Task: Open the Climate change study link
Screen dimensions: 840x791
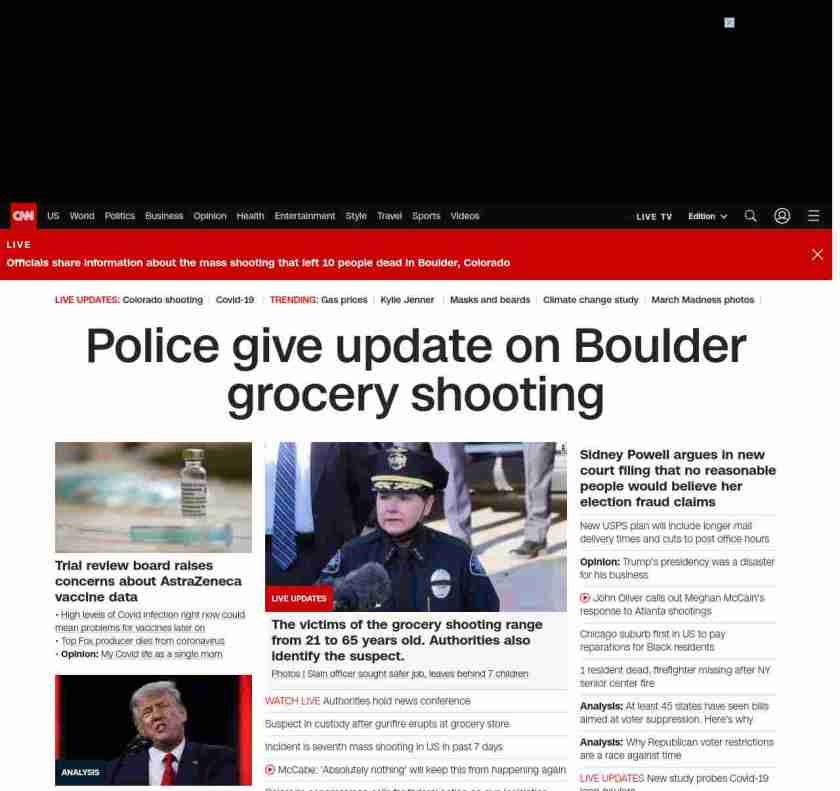Action: click(590, 300)
